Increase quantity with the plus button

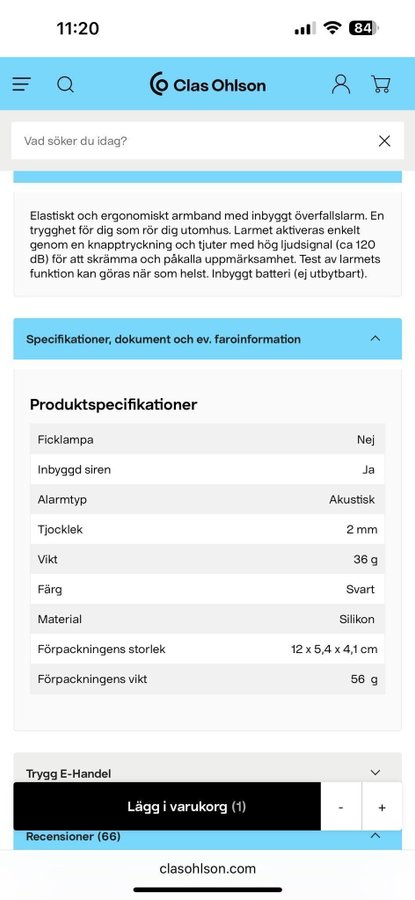pyautogui.click(x=382, y=806)
